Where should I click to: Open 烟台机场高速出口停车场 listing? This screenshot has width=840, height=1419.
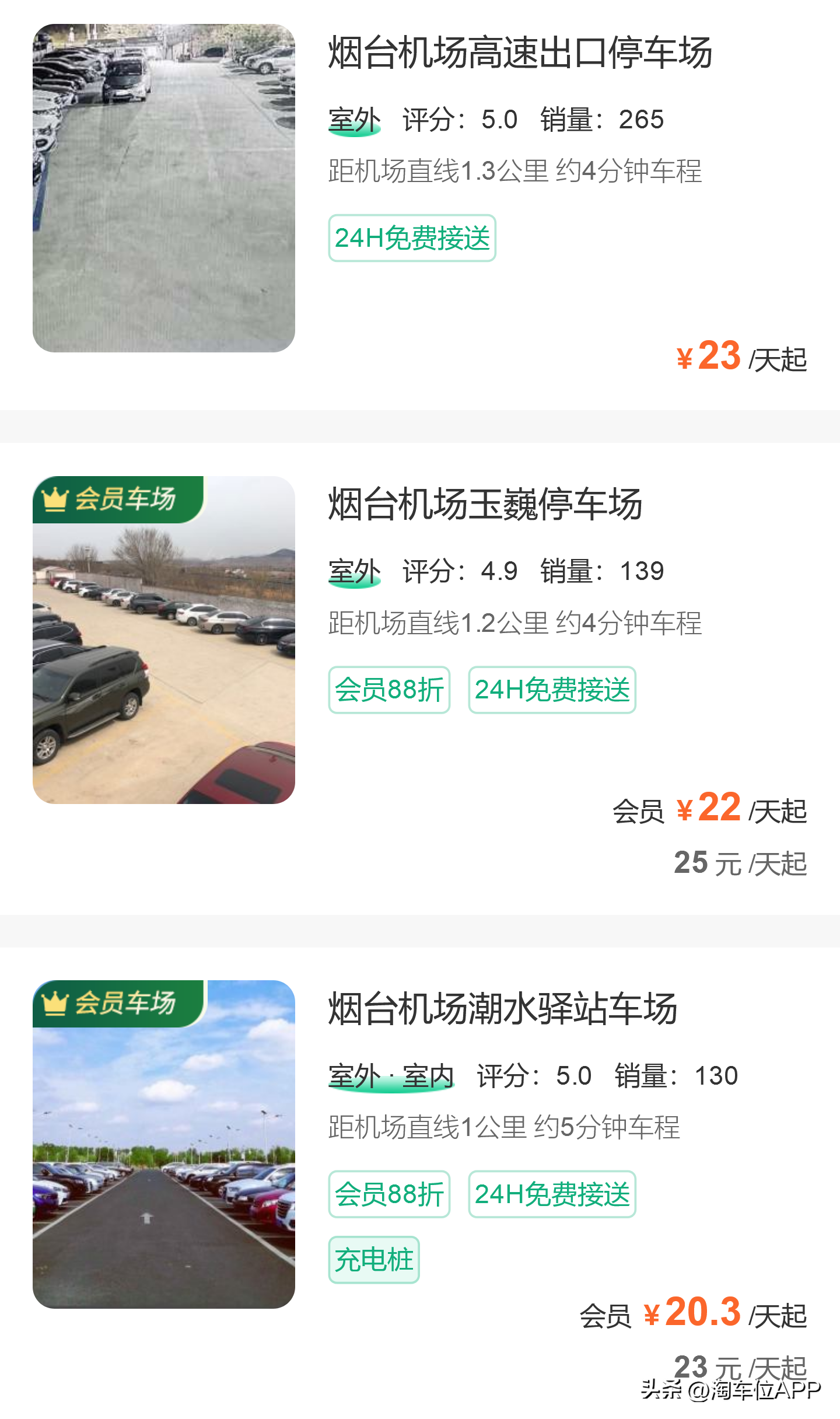coord(519,54)
